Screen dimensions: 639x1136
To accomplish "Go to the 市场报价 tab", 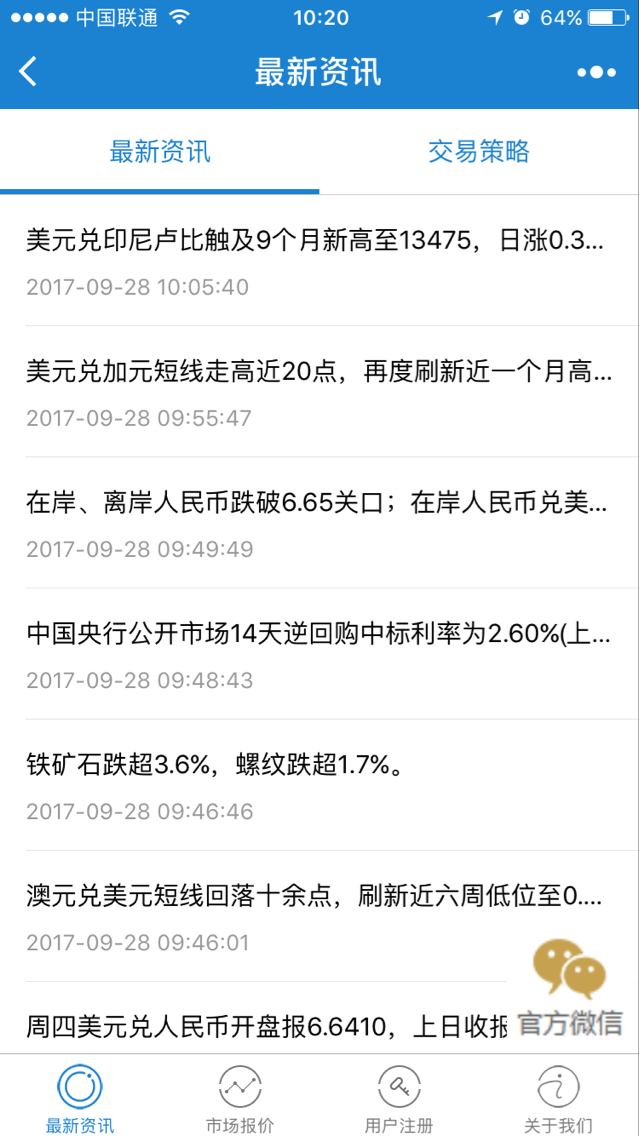I will click(x=240, y=1097).
